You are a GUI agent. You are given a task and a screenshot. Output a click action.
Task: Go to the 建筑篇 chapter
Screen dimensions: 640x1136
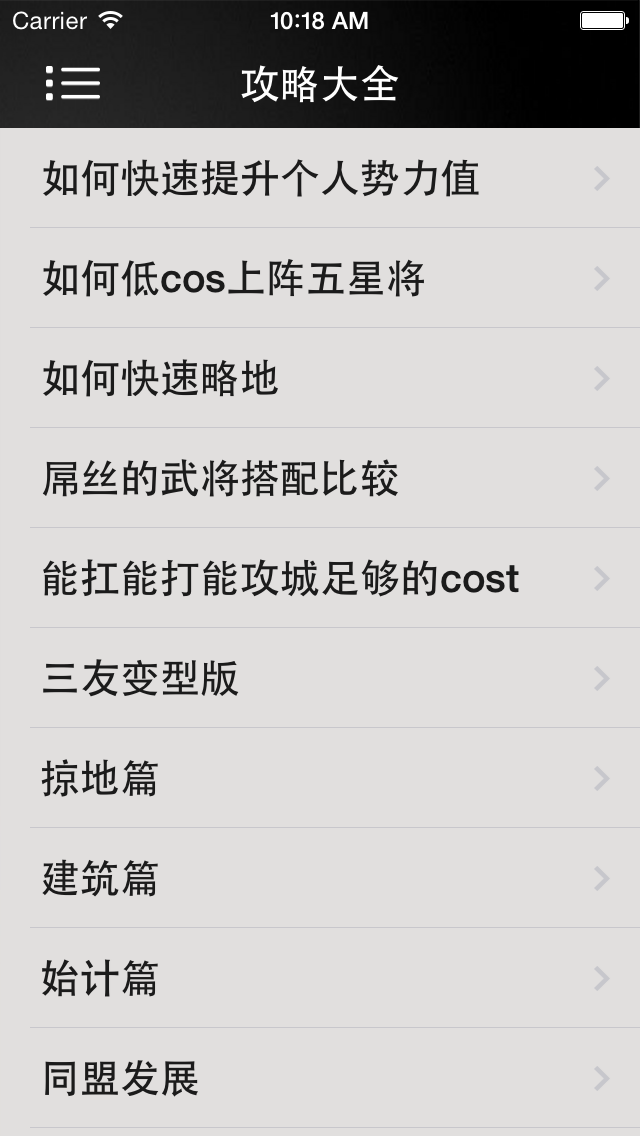[x=320, y=879]
